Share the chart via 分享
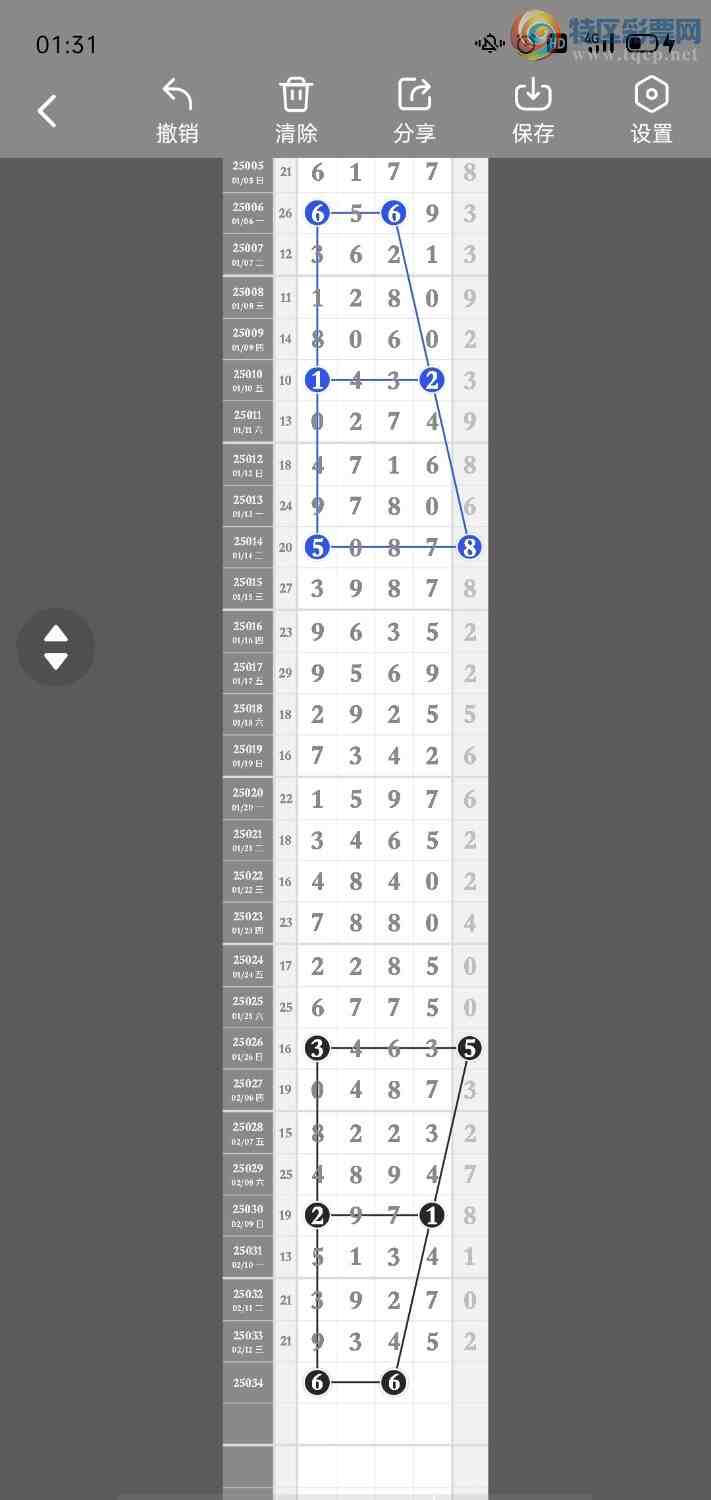The image size is (711, 1500). point(414,110)
